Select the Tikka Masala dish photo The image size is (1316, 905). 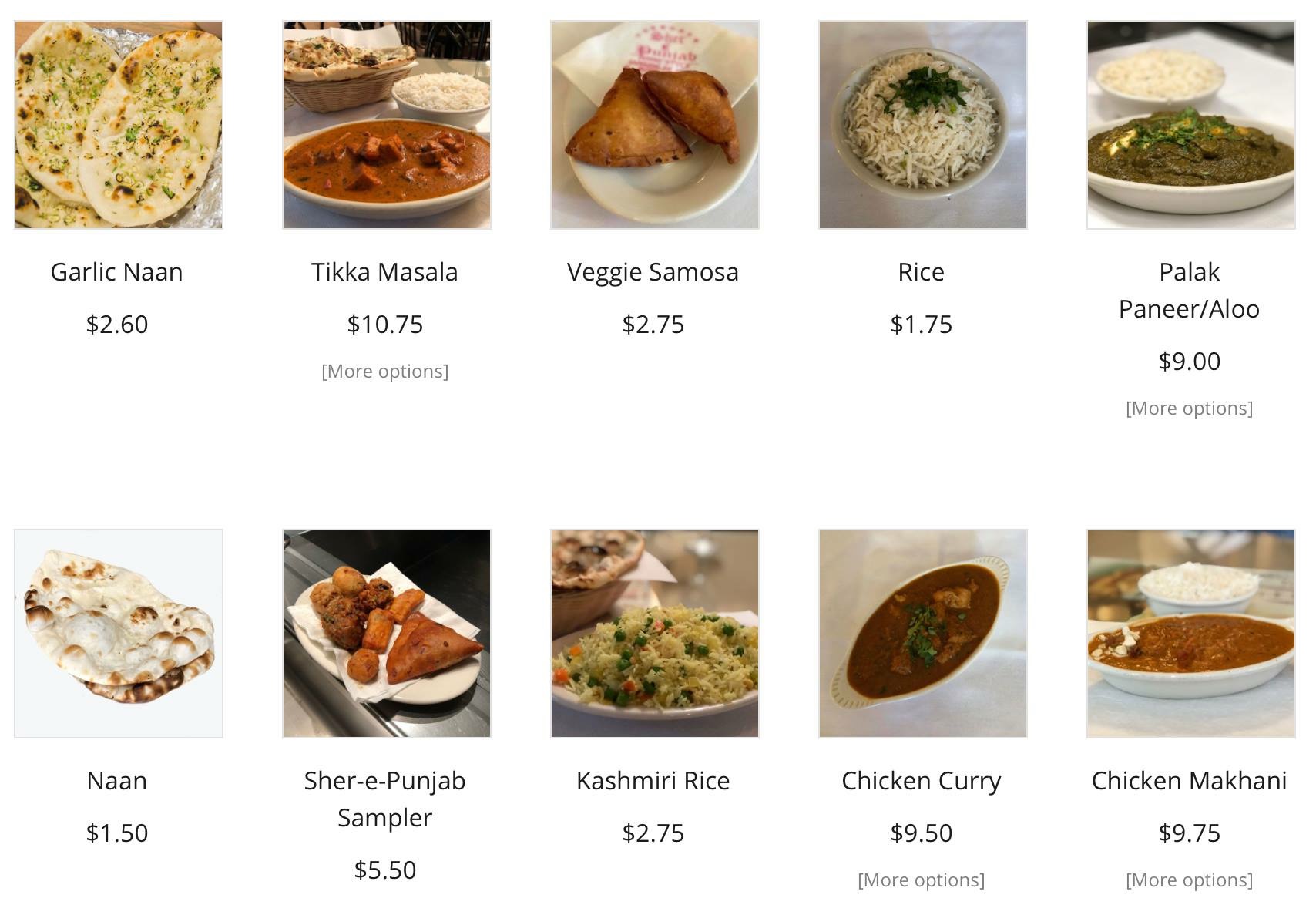pyautogui.click(x=386, y=125)
